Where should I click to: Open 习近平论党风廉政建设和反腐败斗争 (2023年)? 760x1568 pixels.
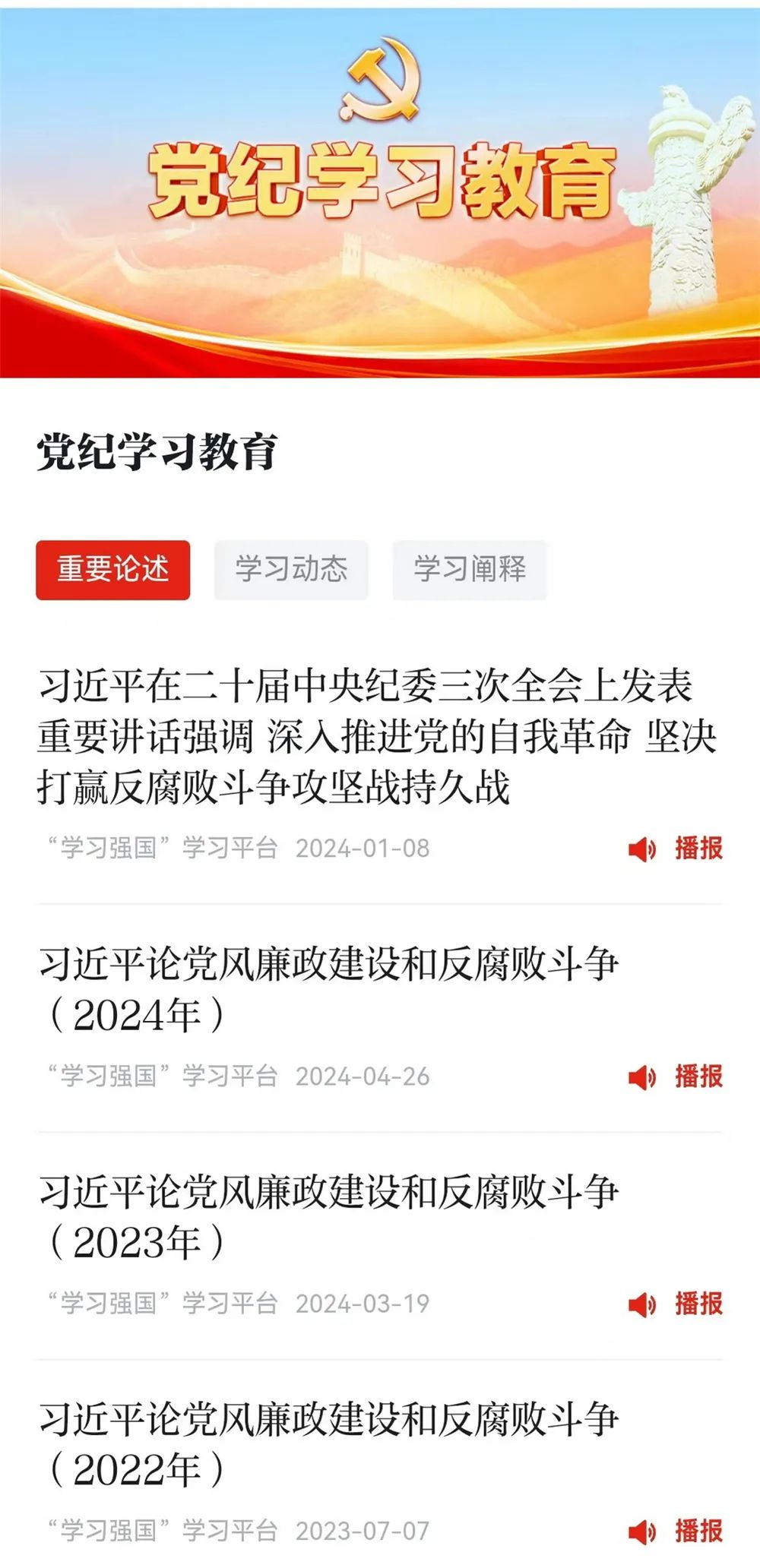click(328, 1216)
